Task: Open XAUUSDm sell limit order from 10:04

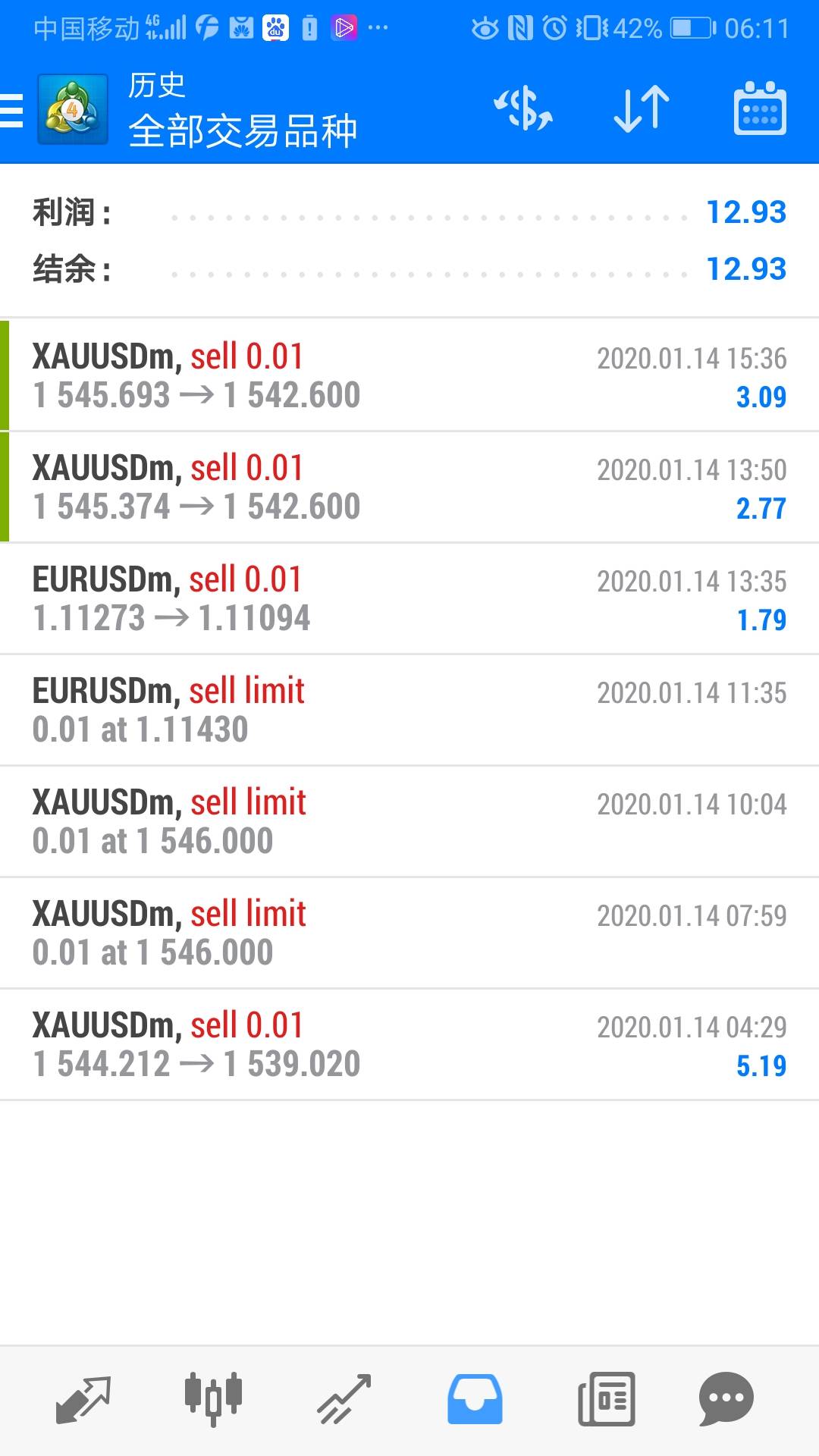Action: coord(409,821)
